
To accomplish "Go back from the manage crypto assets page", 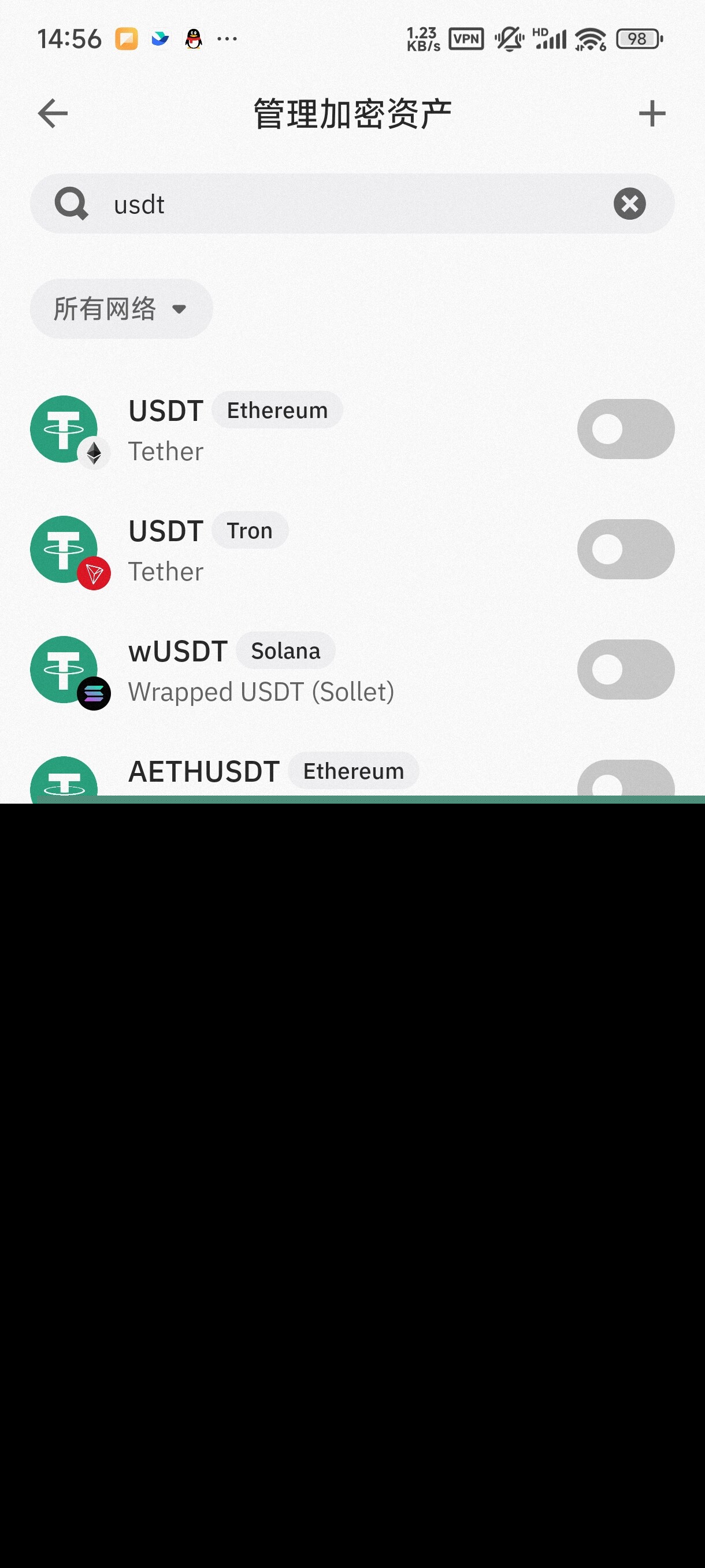I will click(x=53, y=113).
